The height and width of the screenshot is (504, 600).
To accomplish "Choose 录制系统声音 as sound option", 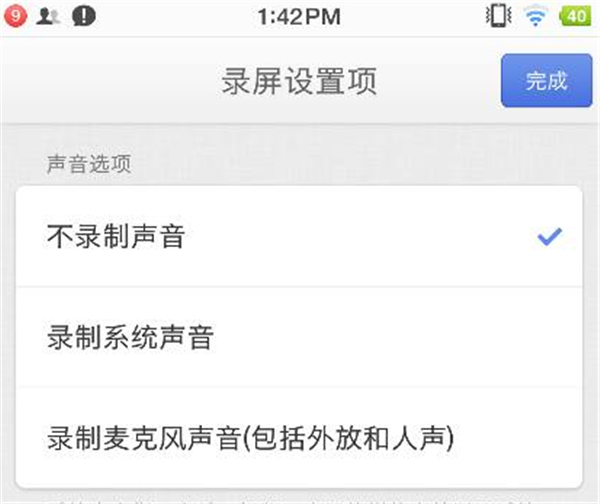I will click(x=299, y=337).
